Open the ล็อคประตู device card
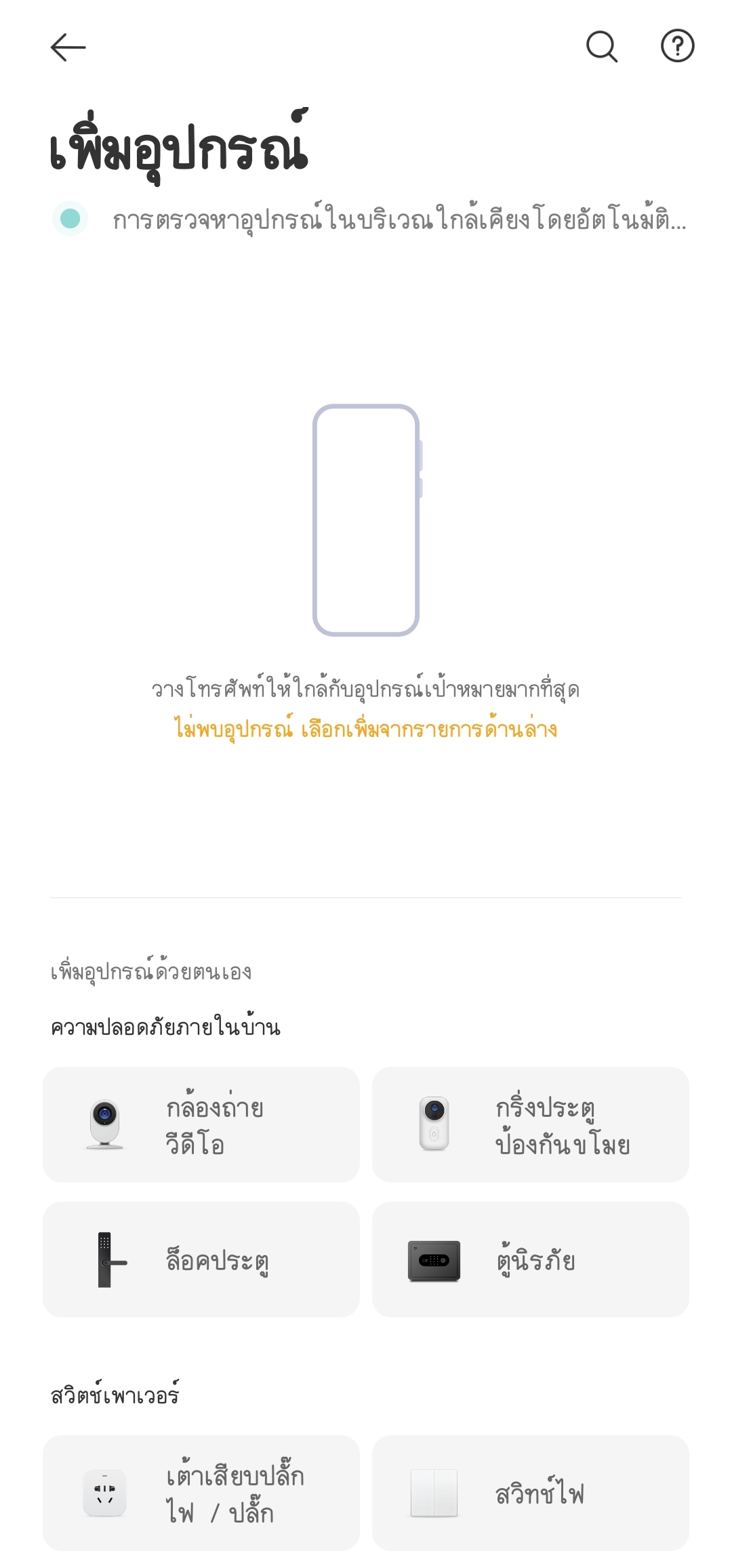 [201, 1259]
